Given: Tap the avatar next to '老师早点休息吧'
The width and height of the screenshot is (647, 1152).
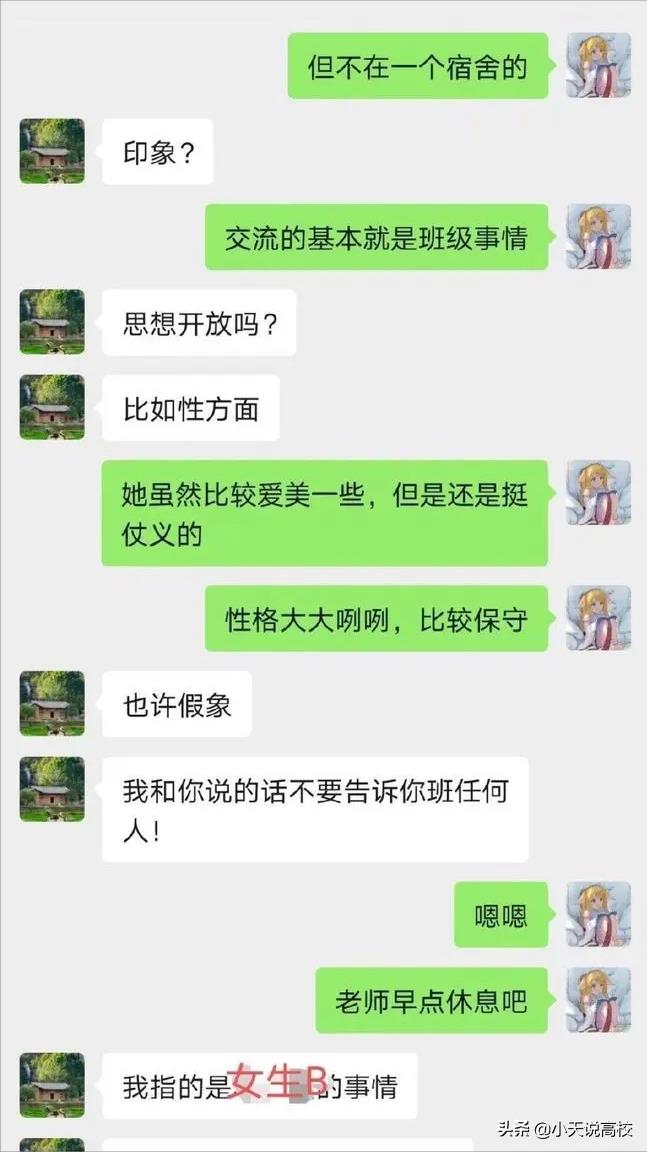Looking at the screenshot, I should pos(598,999).
